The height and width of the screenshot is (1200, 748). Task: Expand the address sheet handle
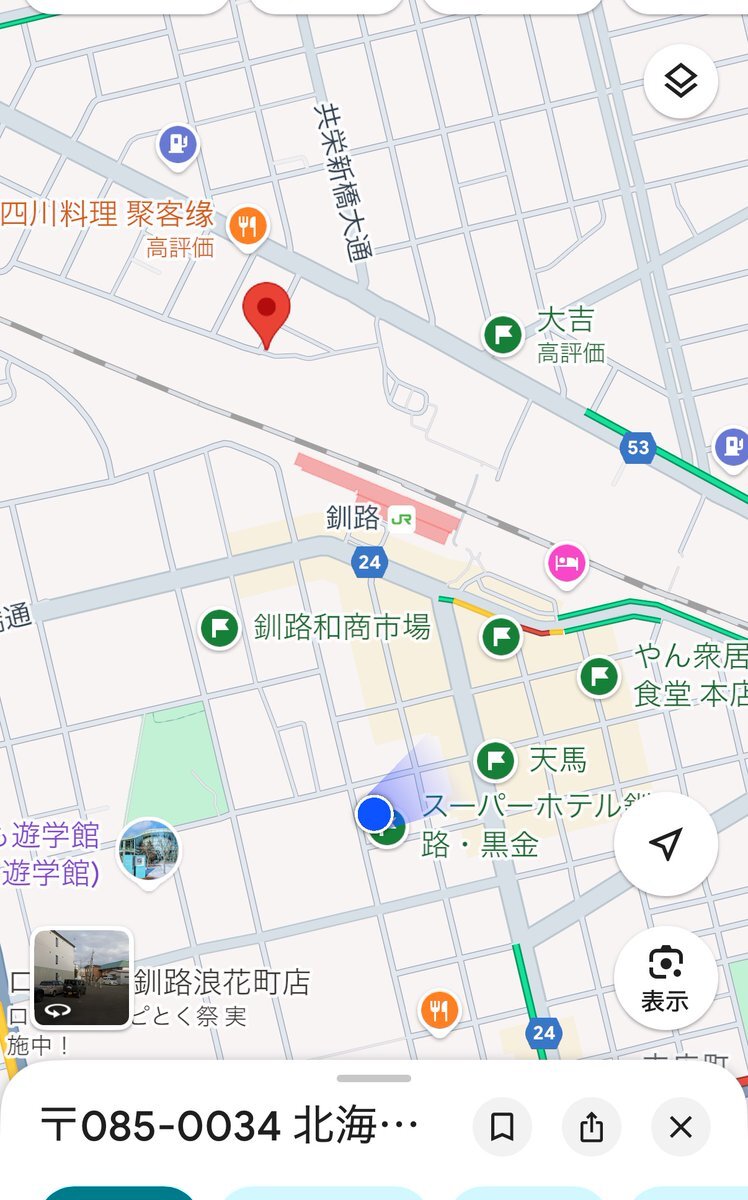374,1078
